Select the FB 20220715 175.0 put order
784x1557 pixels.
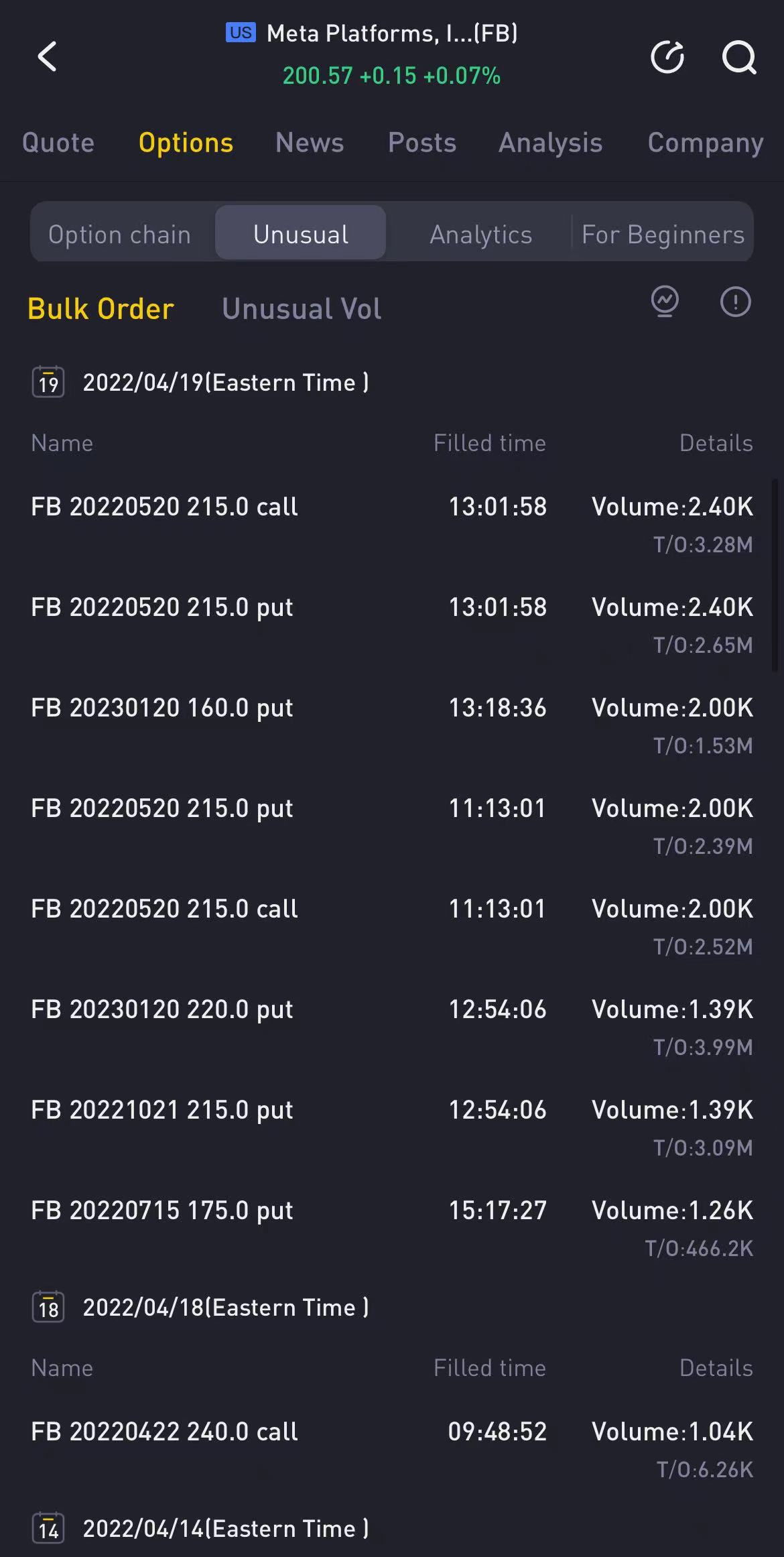tap(392, 1228)
